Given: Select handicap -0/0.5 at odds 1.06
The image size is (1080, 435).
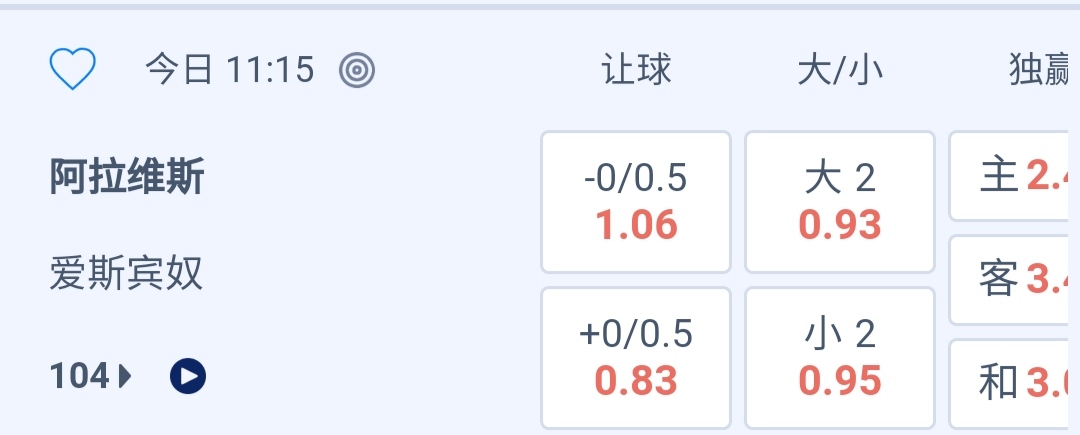Looking at the screenshot, I should tap(636, 202).
